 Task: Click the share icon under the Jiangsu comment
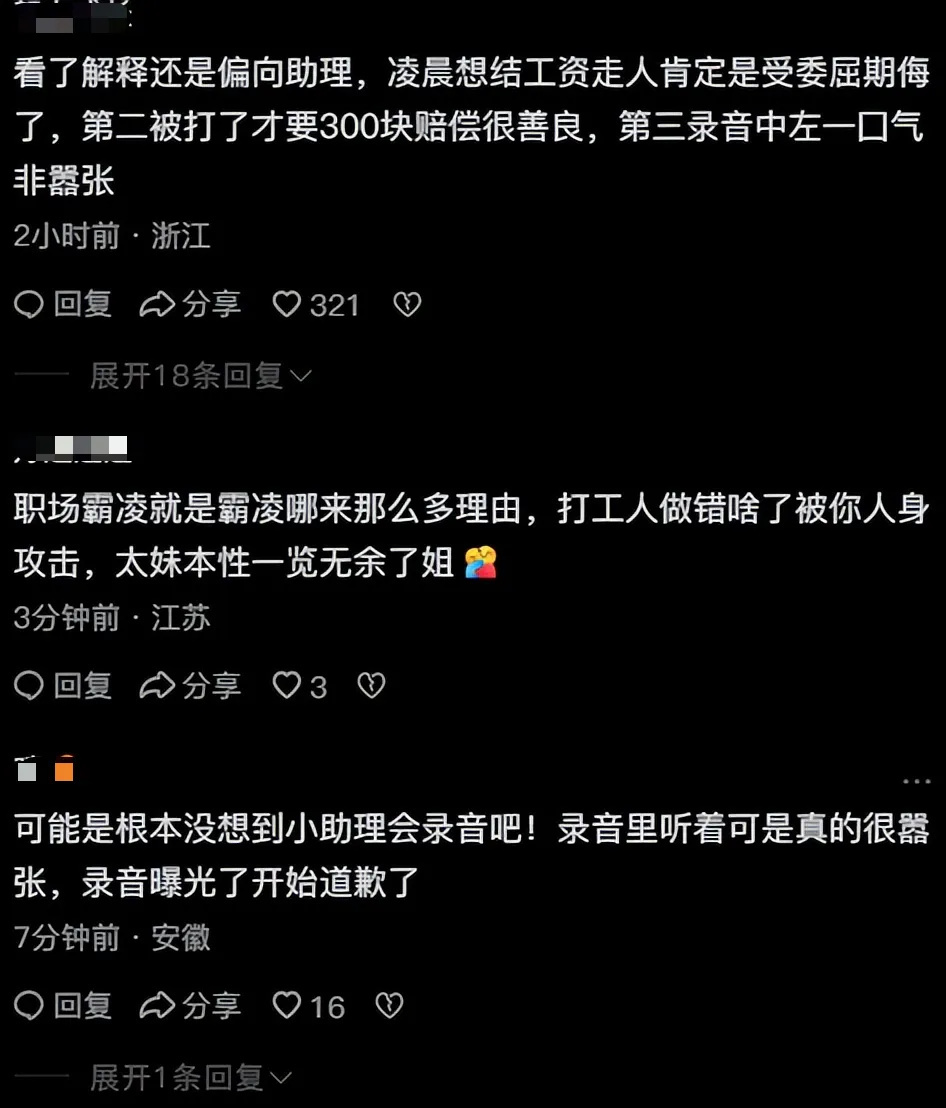click(x=162, y=686)
